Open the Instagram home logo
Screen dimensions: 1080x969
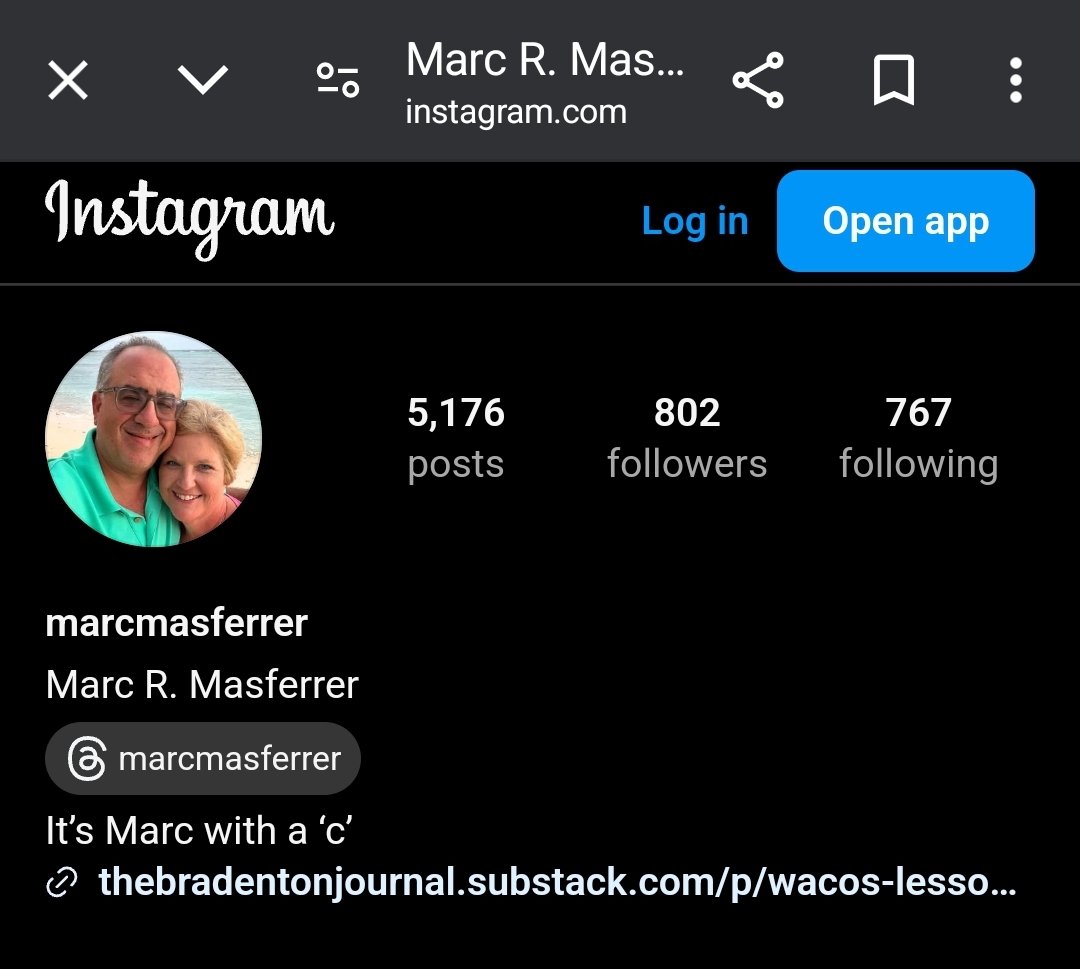pos(190,217)
